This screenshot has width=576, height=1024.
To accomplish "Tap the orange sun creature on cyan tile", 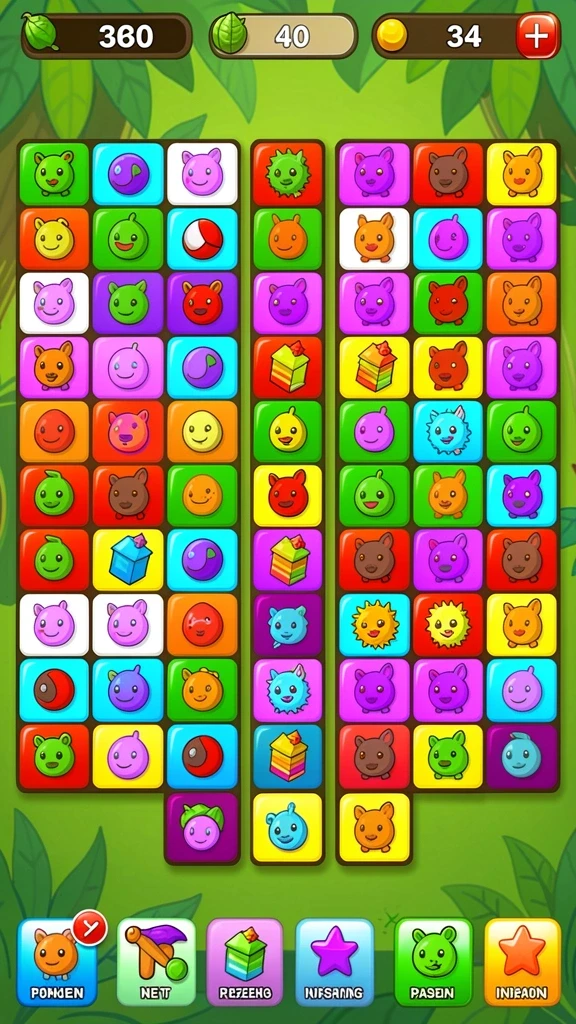I will [374, 625].
